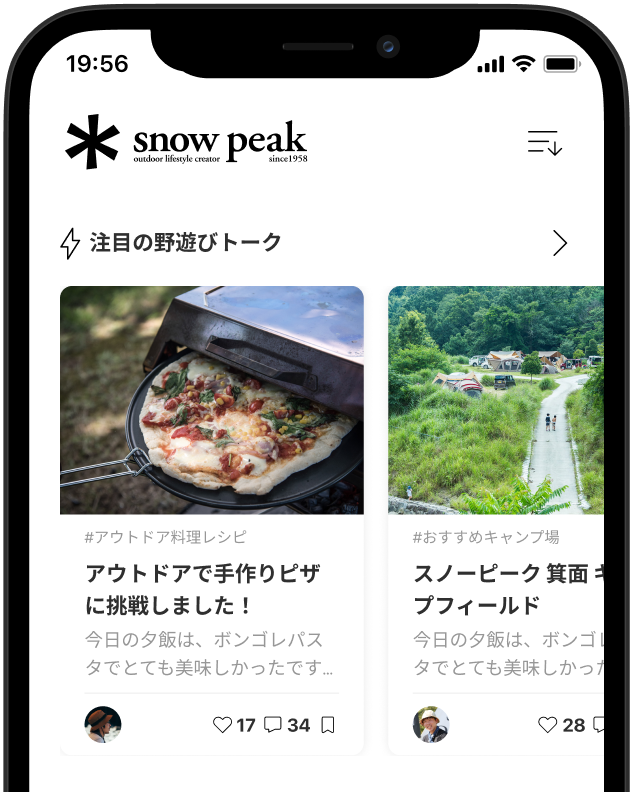View the pizza post author's avatar
This screenshot has height=792, width=632.
(x=103, y=724)
